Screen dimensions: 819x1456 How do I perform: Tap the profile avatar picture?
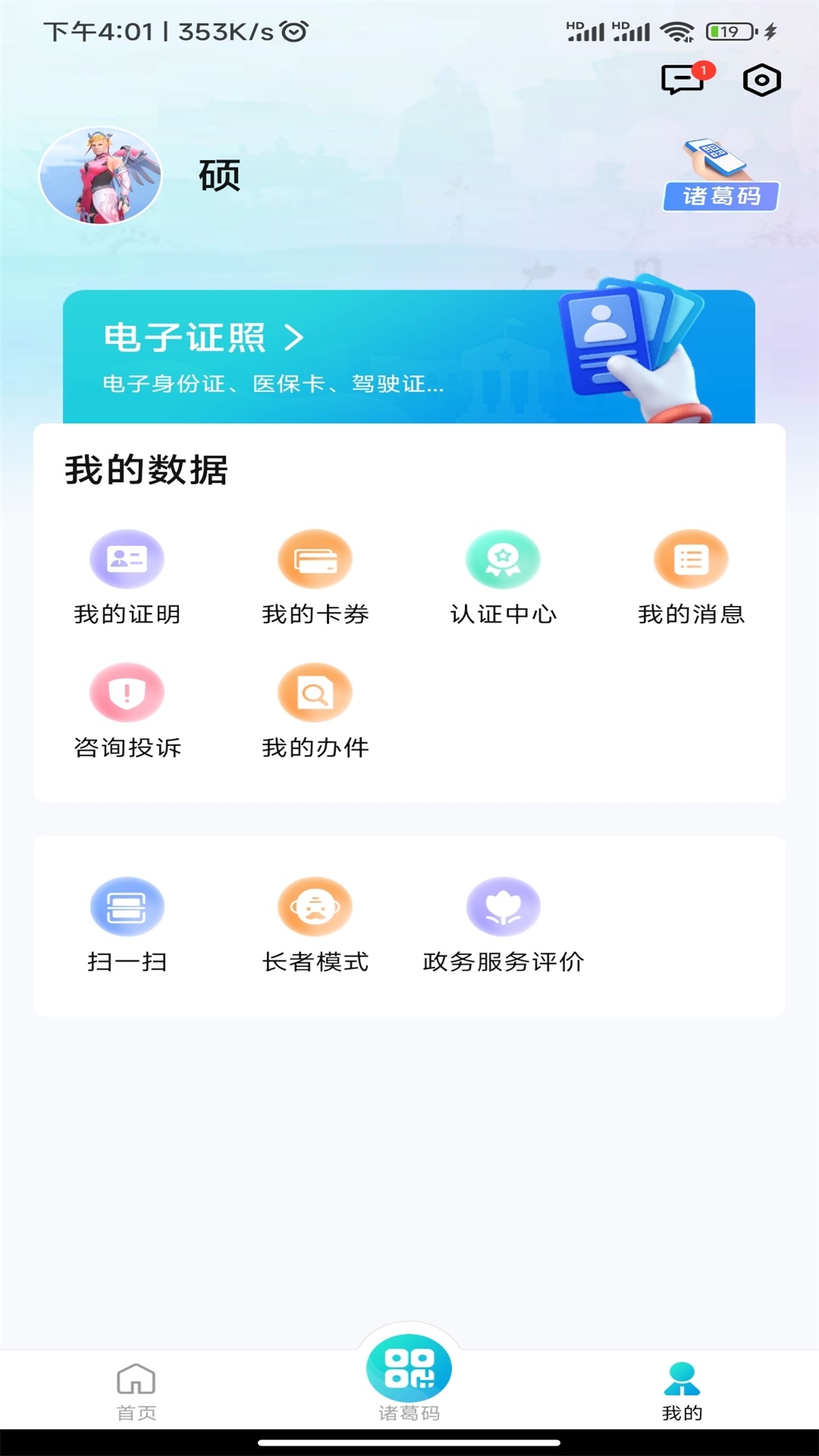(x=100, y=176)
